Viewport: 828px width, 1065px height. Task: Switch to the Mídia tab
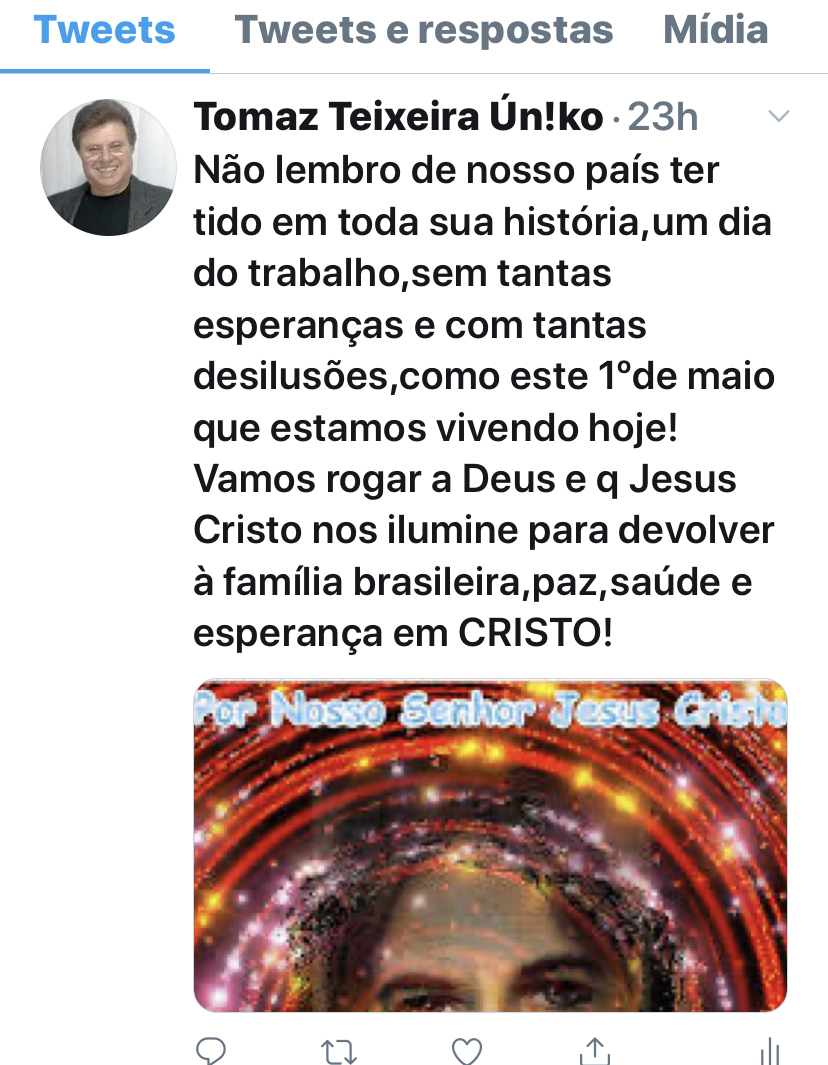point(716,30)
